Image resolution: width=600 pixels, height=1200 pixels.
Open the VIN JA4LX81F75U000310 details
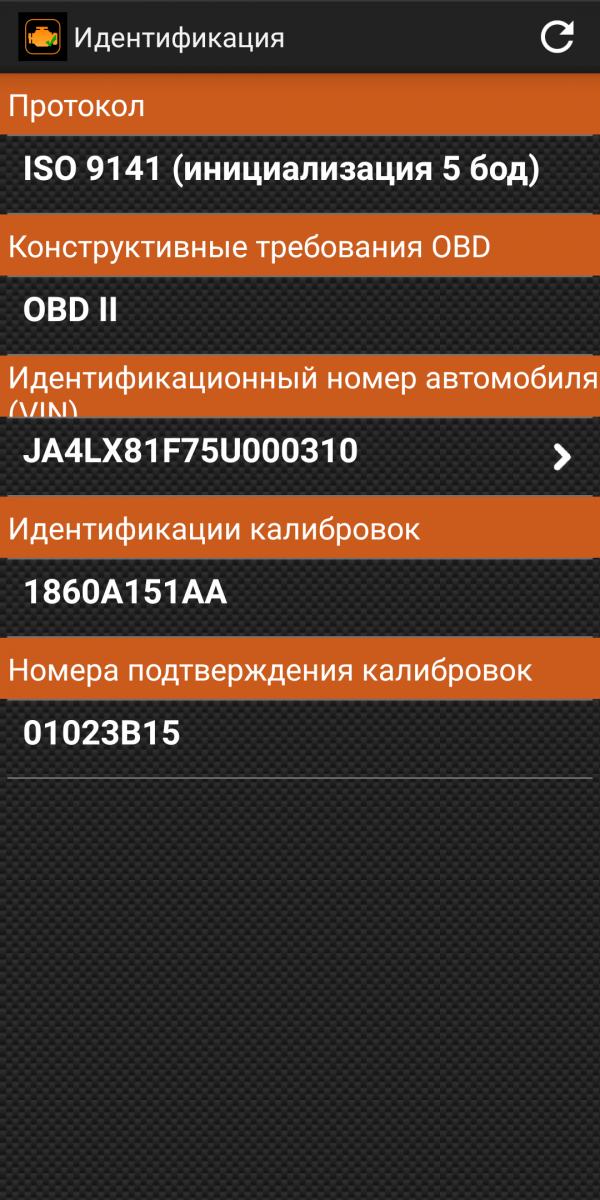coord(300,456)
